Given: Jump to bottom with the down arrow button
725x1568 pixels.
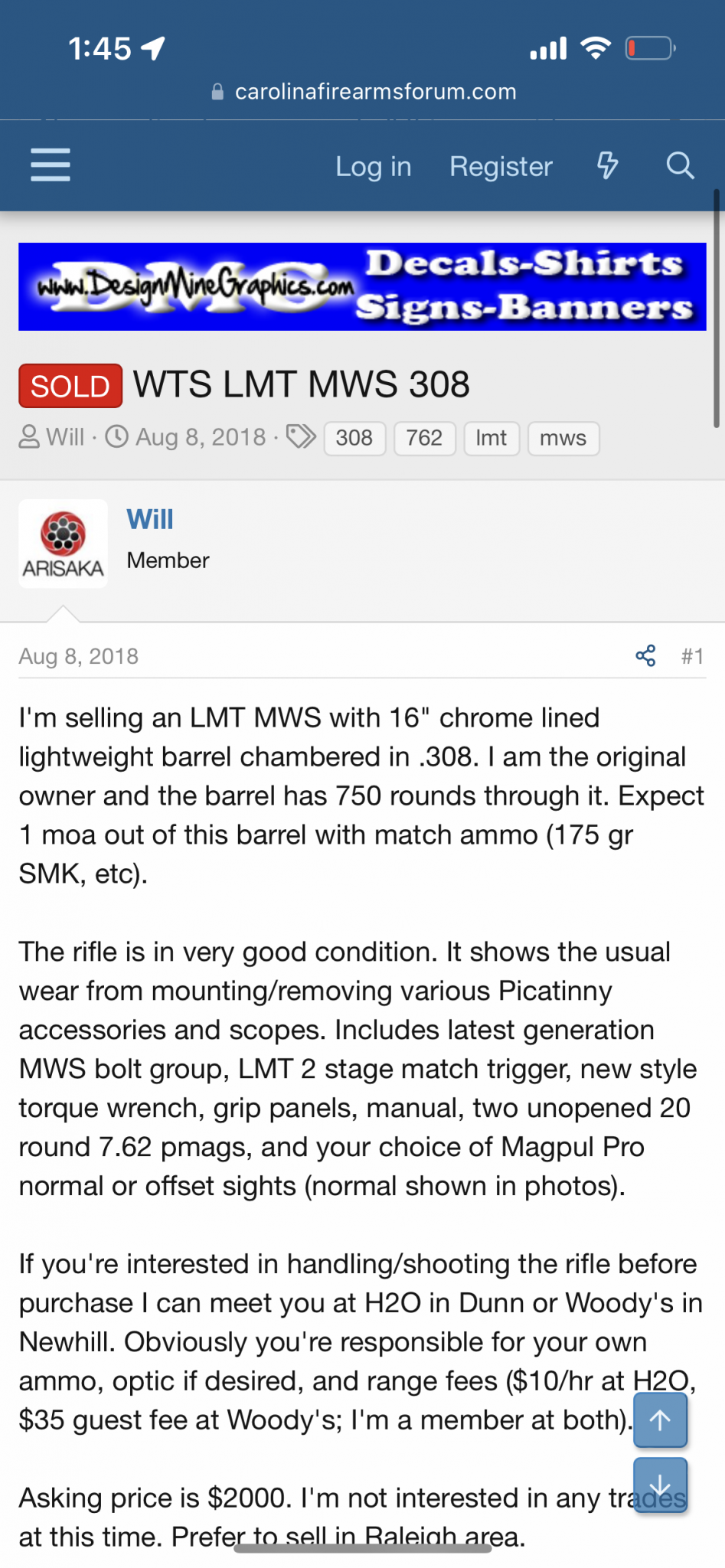Looking at the screenshot, I should [660, 1485].
